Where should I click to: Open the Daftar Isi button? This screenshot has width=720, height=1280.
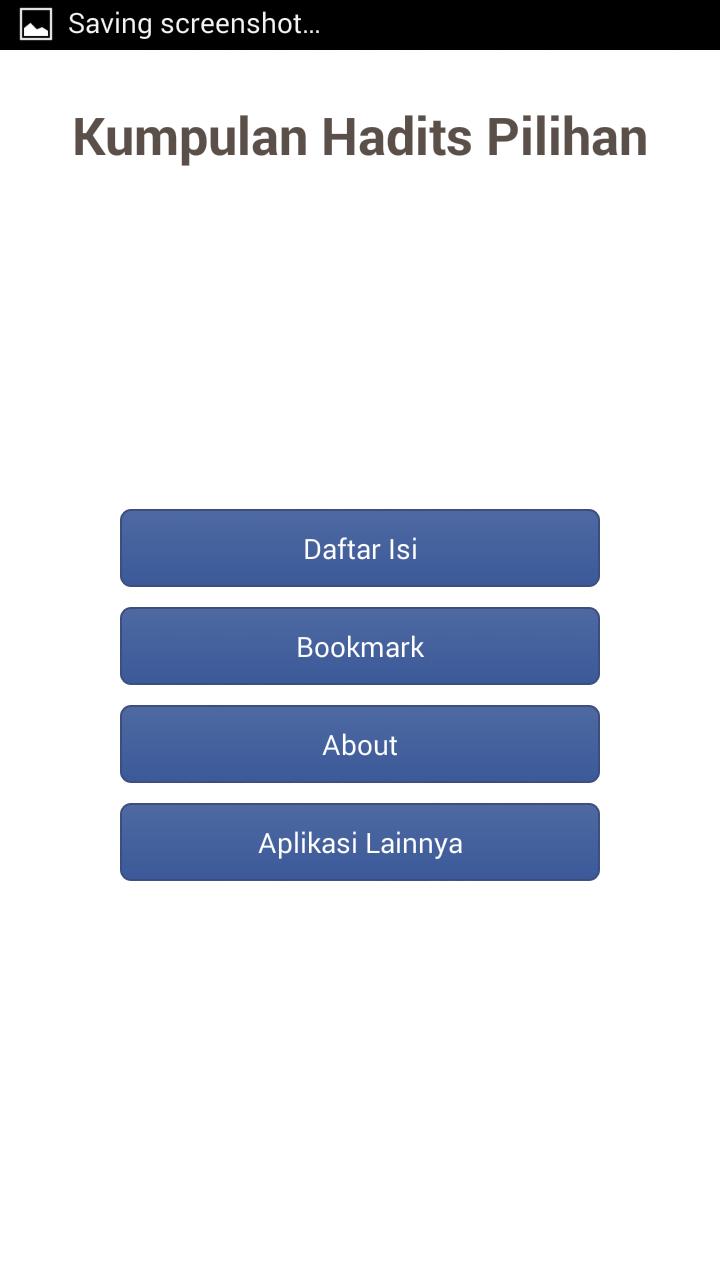click(360, 548)
